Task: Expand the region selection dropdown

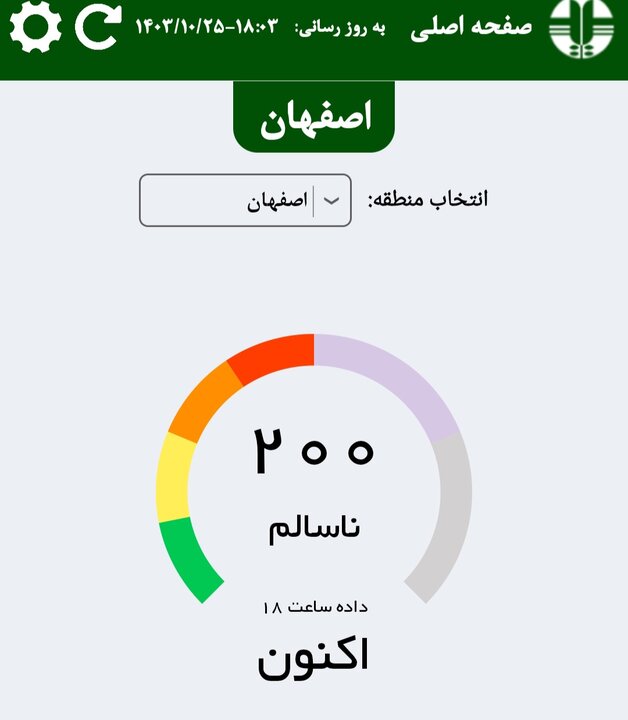Action: [x=245, y=201]
